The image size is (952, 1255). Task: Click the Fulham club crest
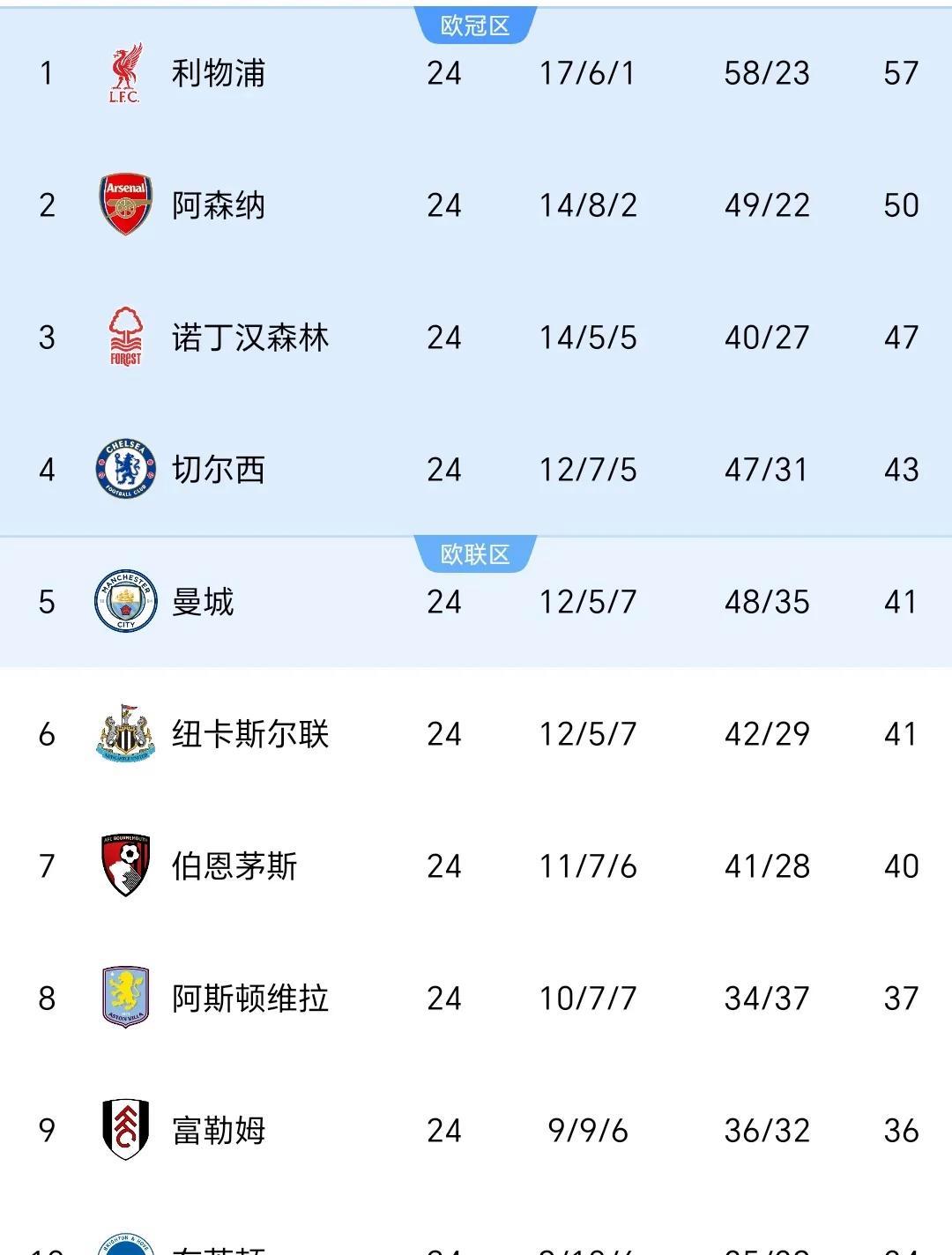tap(126, 1131)
